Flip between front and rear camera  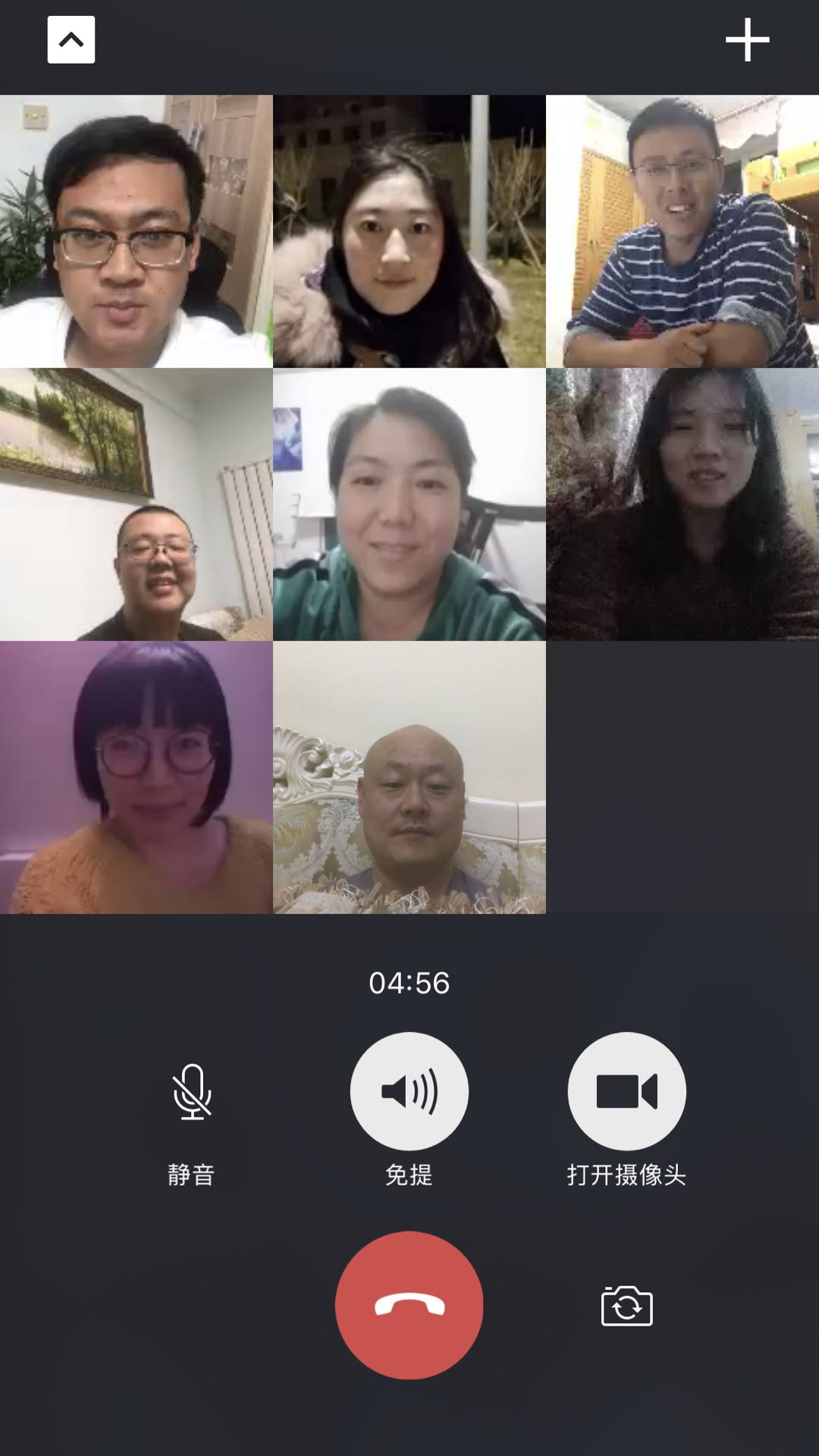point(626,1306)
